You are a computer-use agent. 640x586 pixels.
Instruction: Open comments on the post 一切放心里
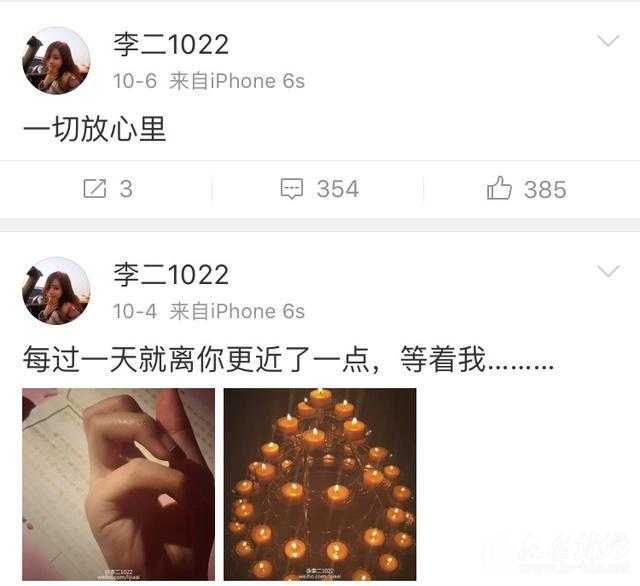pyautogui.click(x=319, y=189)
